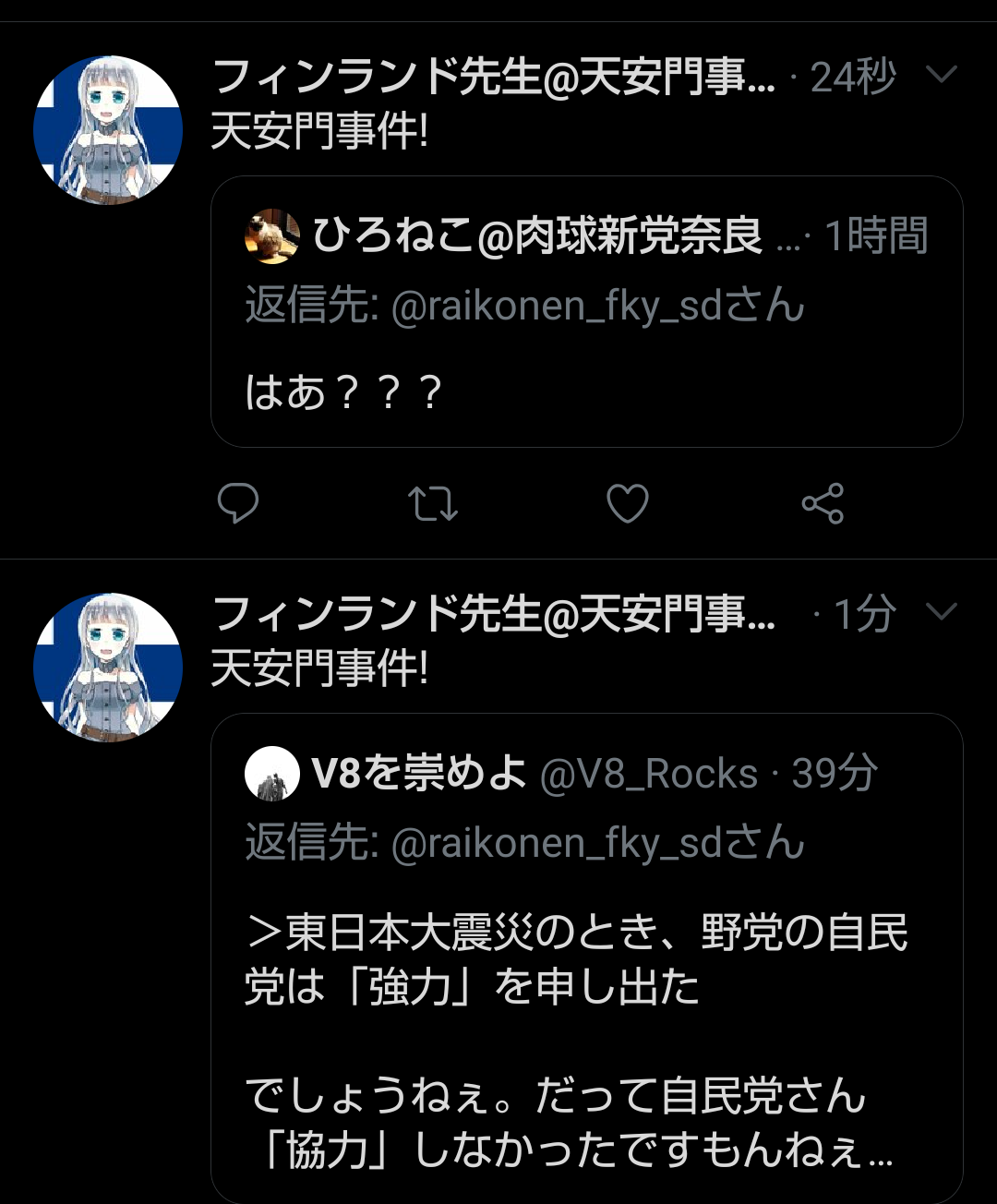View profile picture on the 1分 tweet
The image size is (997, 1204).
(x=108, y=668)
